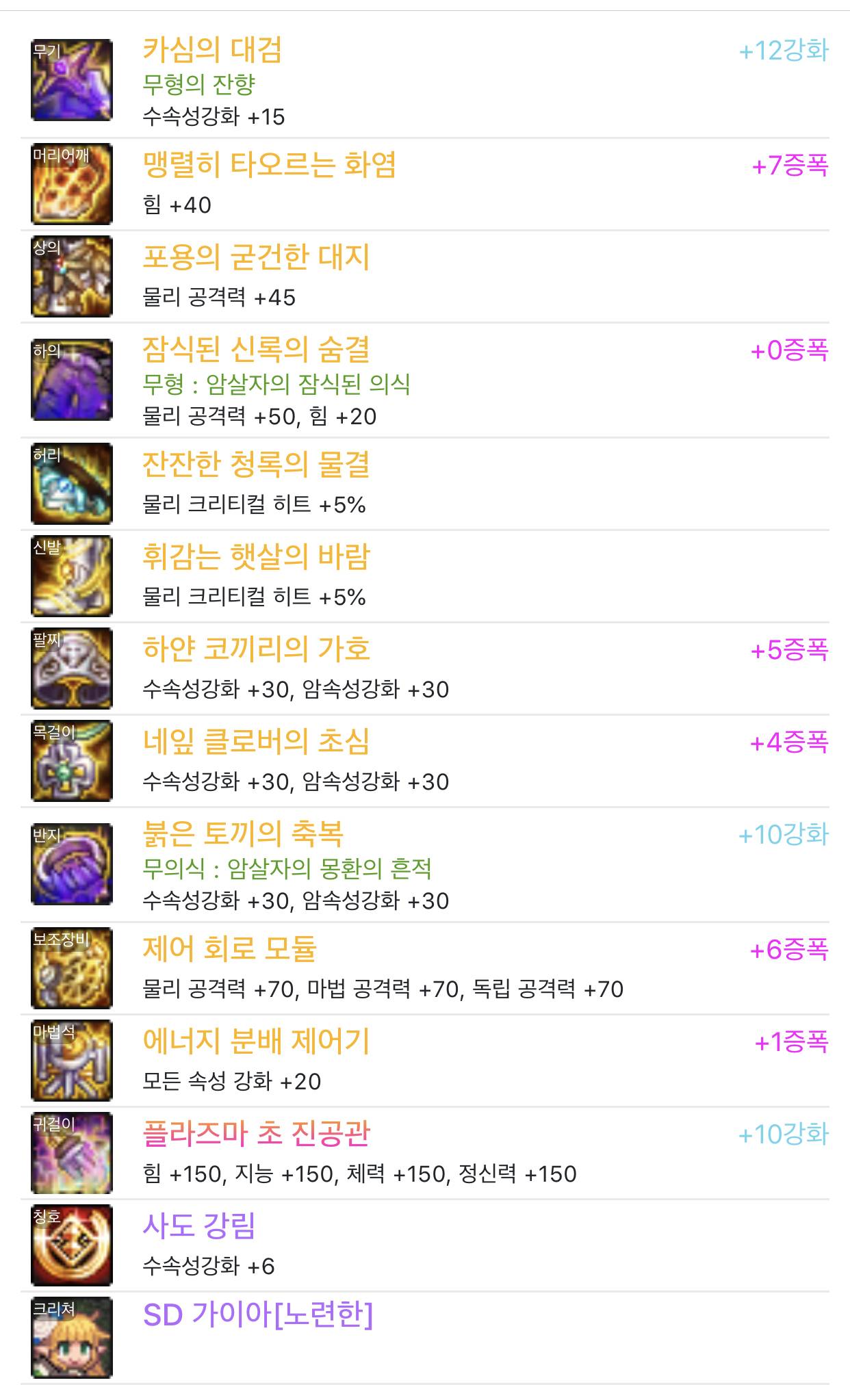
Task: Select the sub equipment 제어 회로 모듈
Action: pos(425,968)
